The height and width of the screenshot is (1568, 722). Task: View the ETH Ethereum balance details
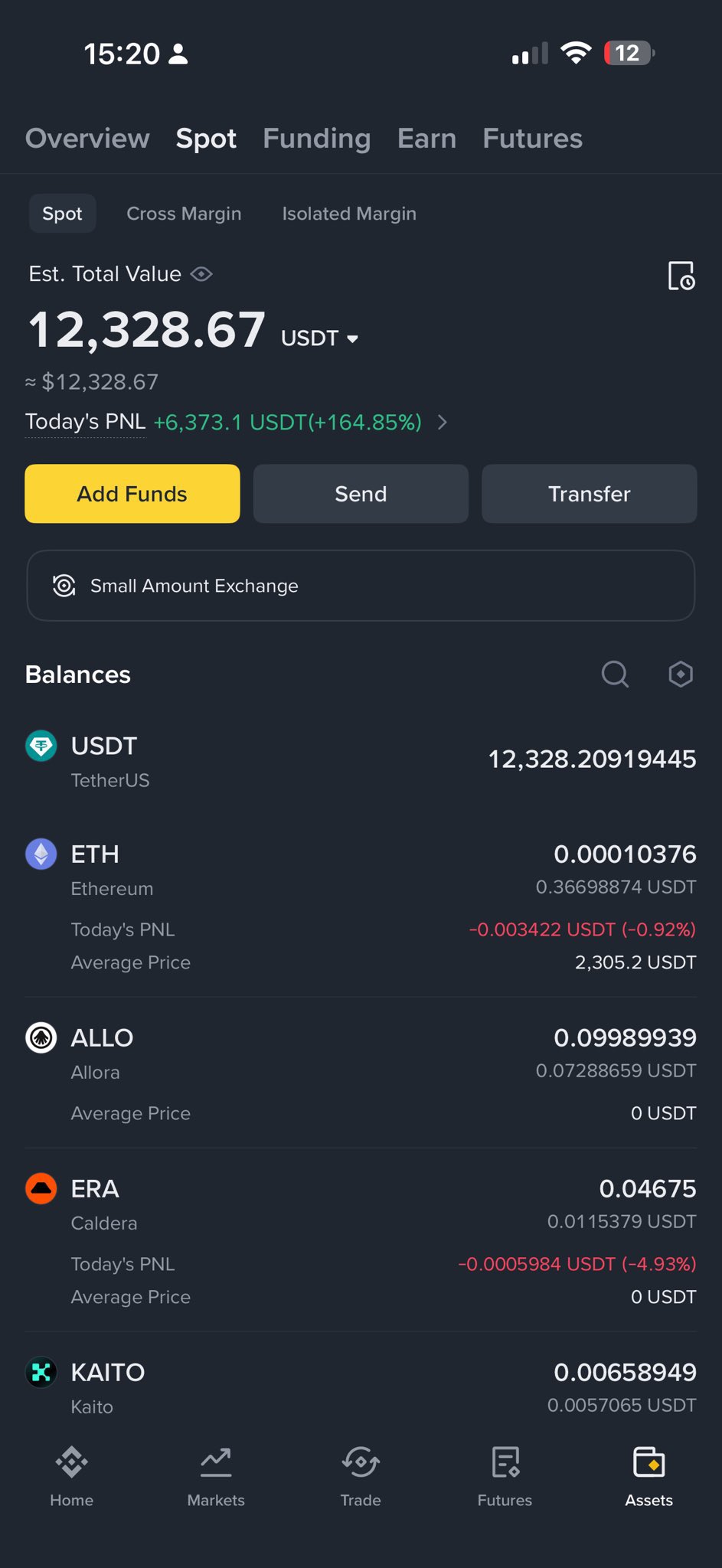click(x=361, y=870)
